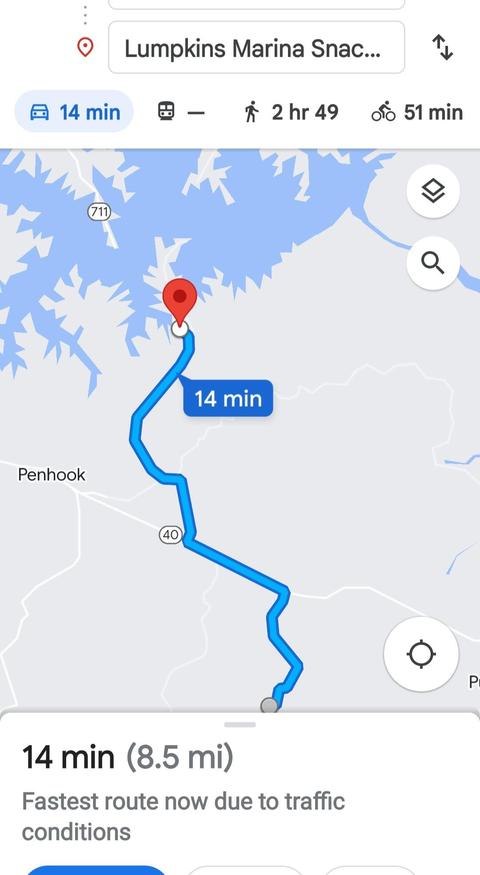Switch to cycling directions 51 min
The image size is (480, 875).
(417, 112)
